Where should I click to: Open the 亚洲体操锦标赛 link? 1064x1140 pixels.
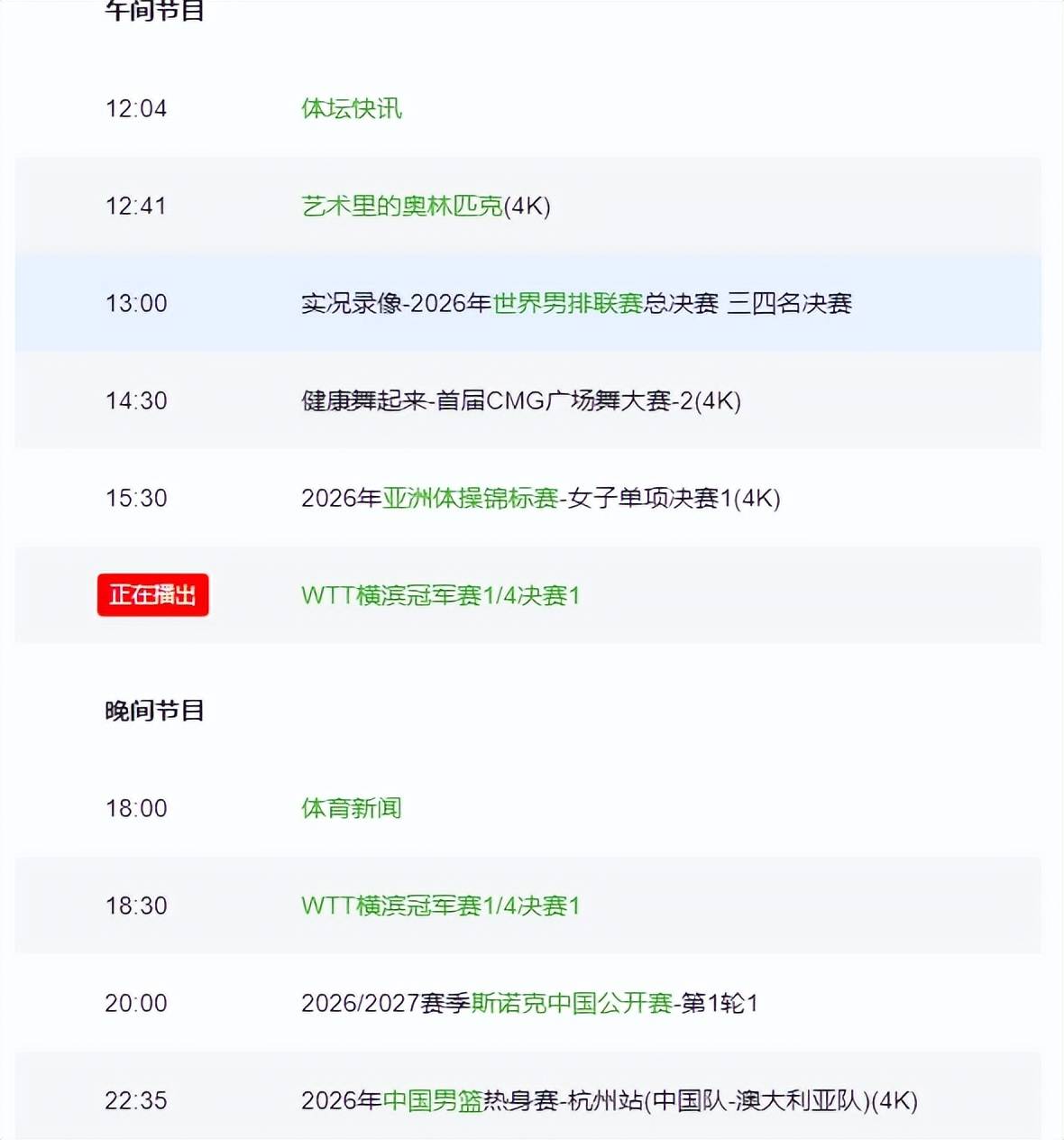[470, 498]
